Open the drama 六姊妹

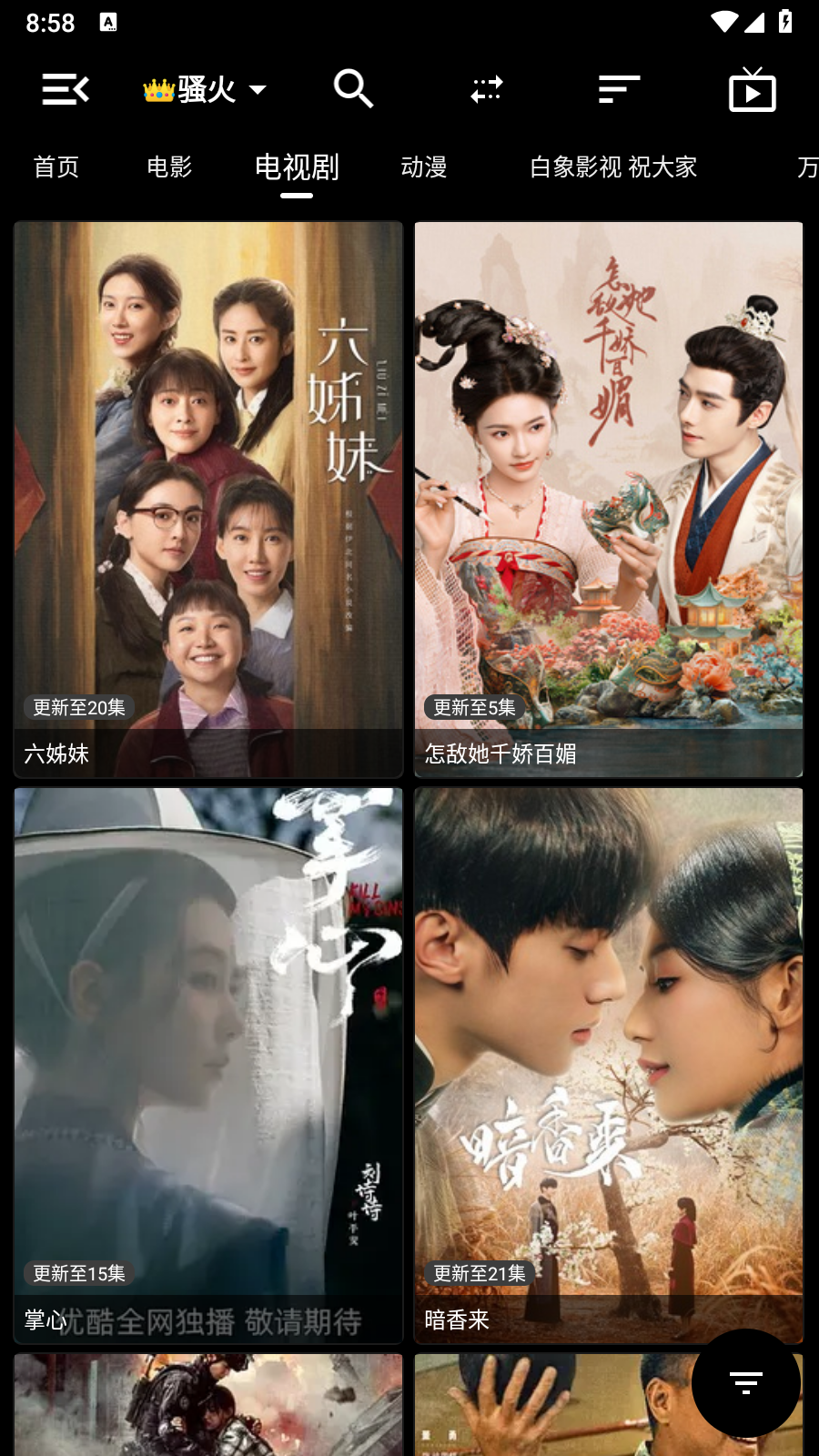click(207, 496)
